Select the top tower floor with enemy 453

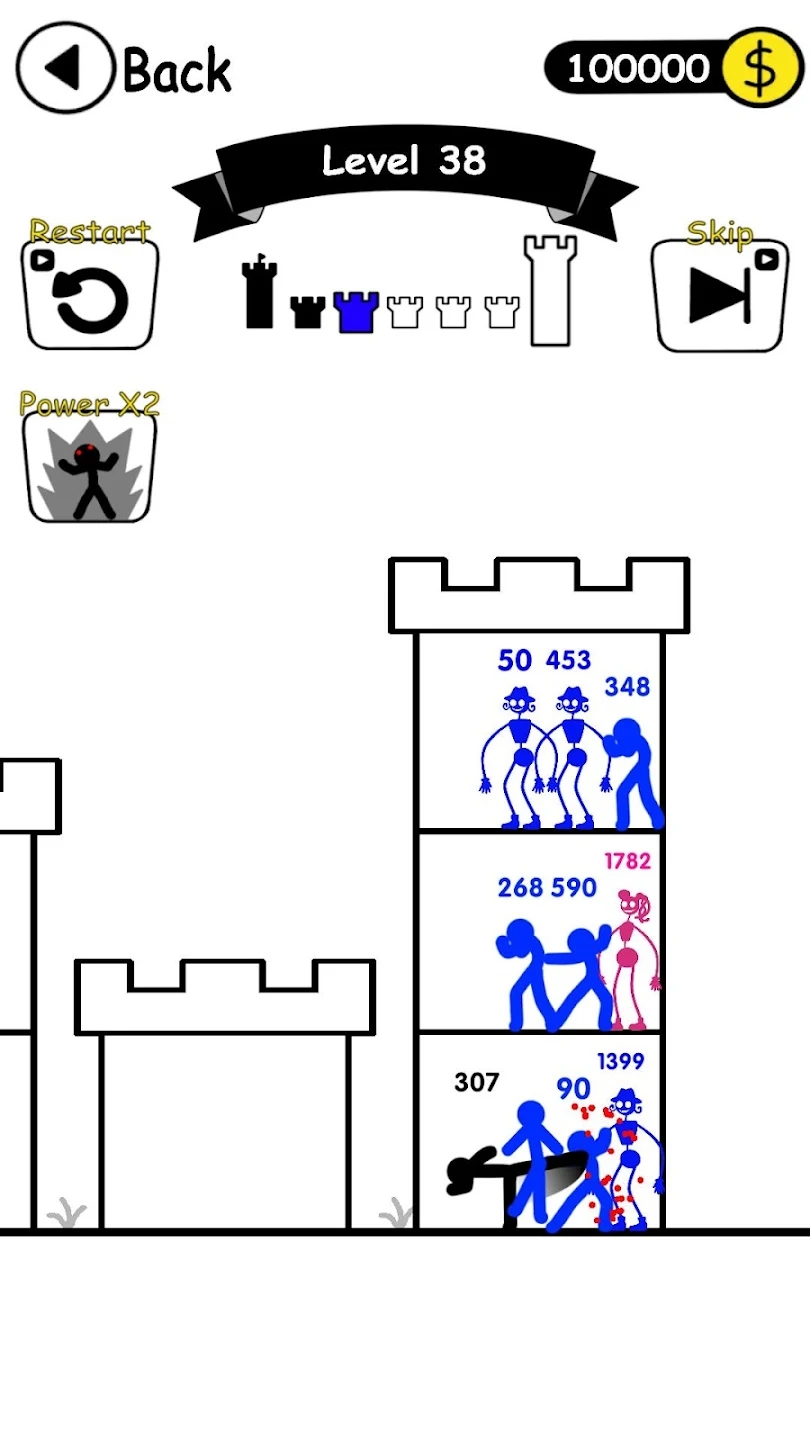540,732
